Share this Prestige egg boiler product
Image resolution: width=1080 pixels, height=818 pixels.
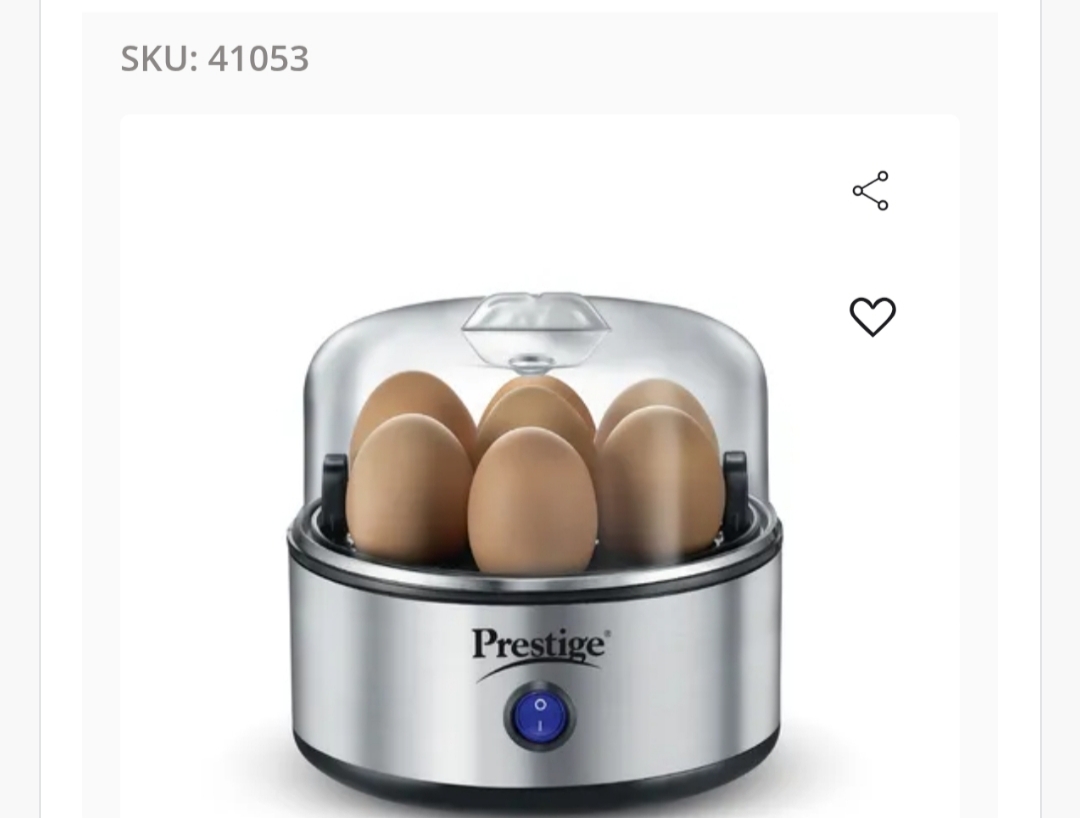point(870,191)
